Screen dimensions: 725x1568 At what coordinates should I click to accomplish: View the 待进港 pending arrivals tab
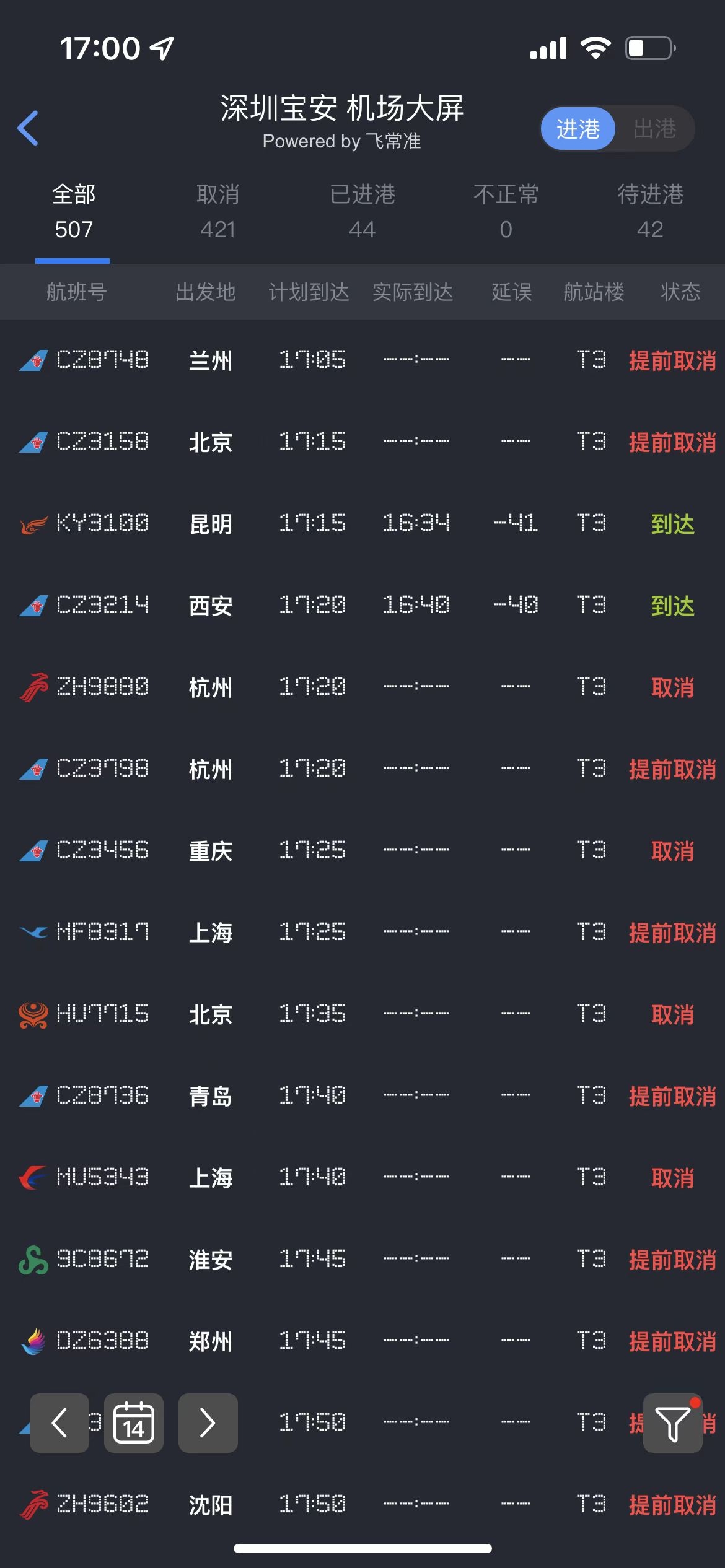click(x=650, y=212)
